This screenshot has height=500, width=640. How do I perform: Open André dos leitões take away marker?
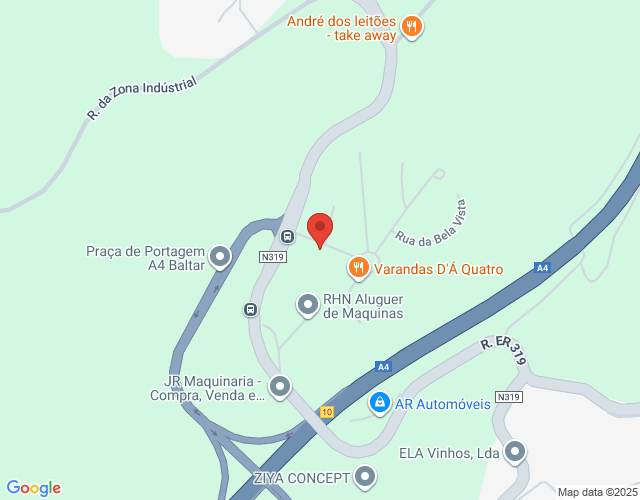(x=411, y=27)
